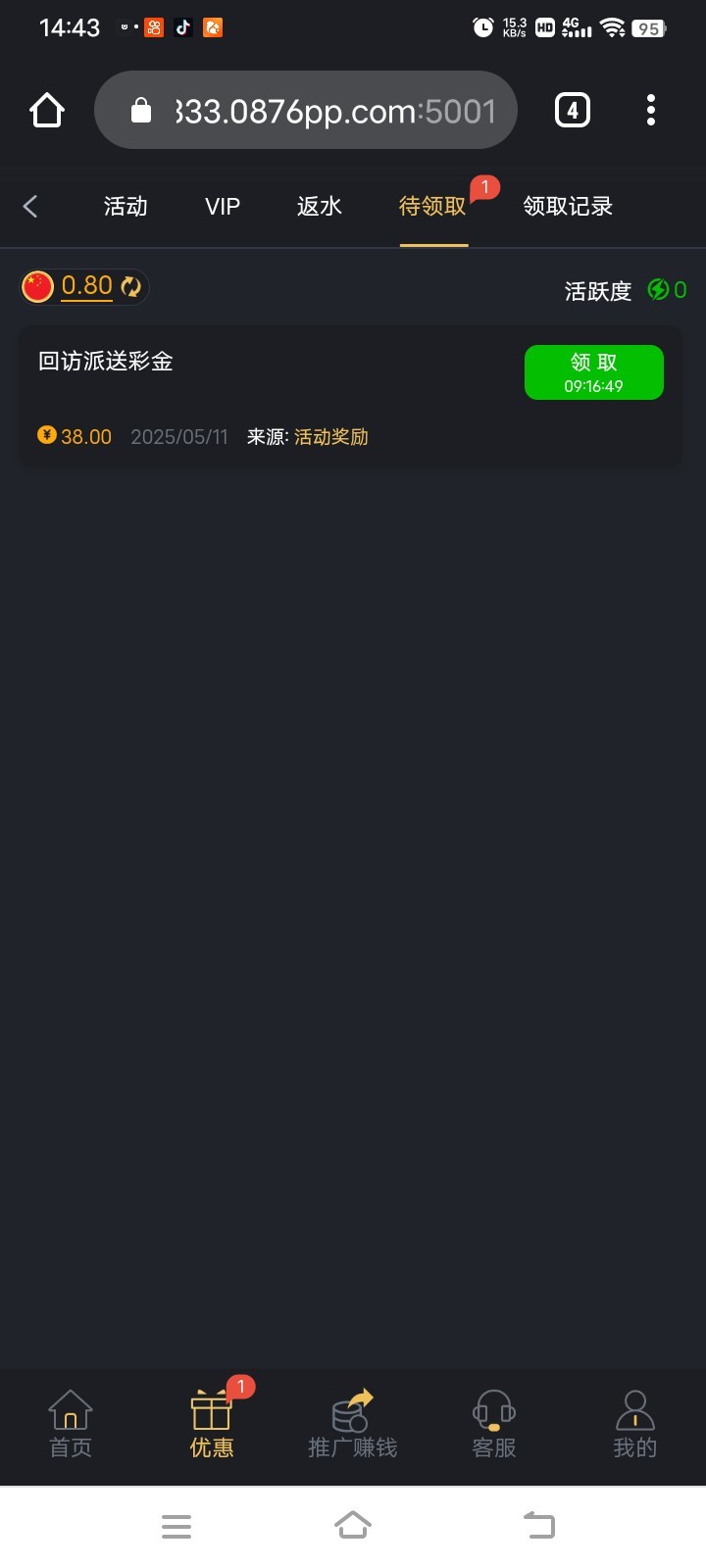706x1568 pixels.
Task: Refresh the 0.80 balance
Action: (131, 286)
